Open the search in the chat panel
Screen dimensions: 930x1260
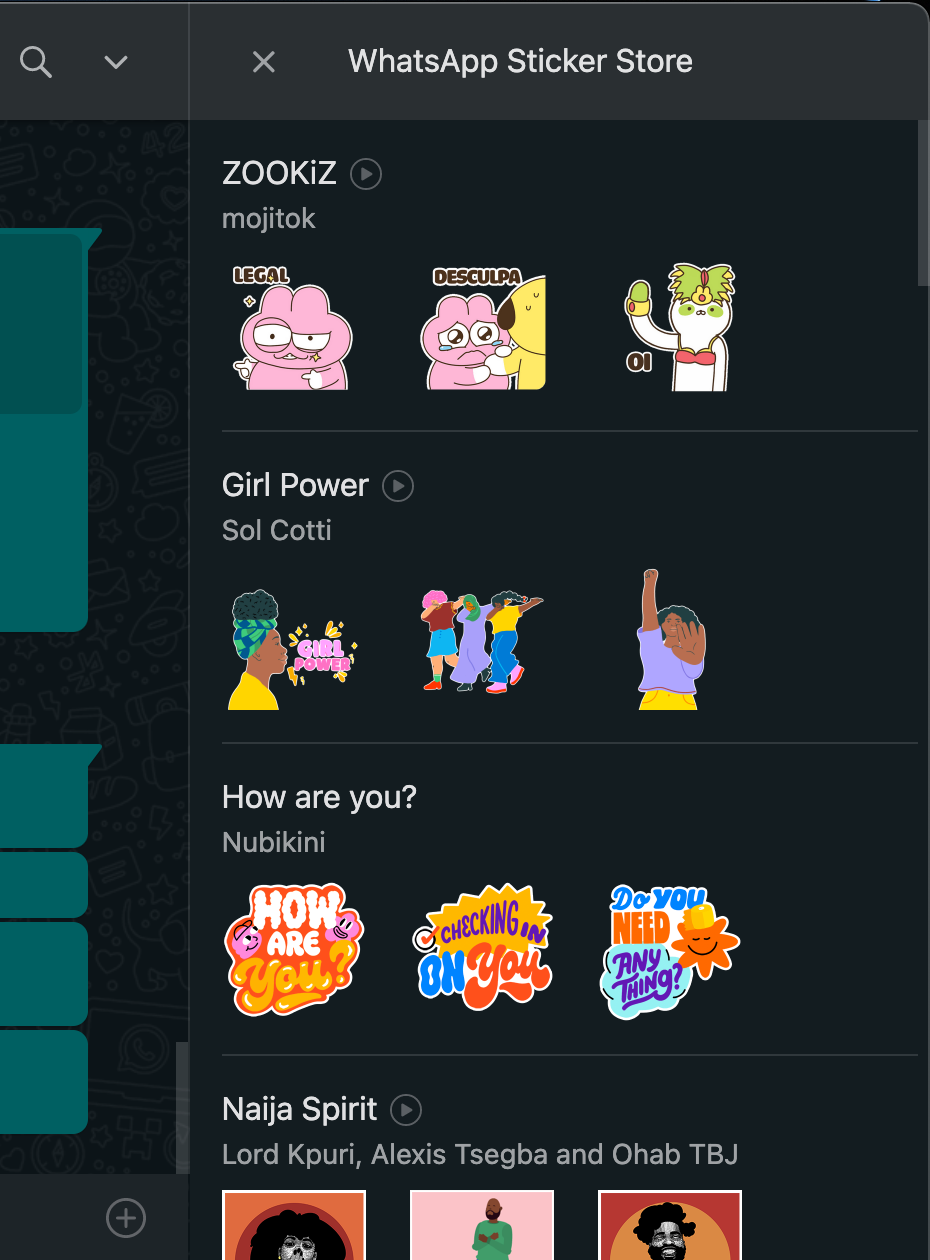click(x=35, y=61)
